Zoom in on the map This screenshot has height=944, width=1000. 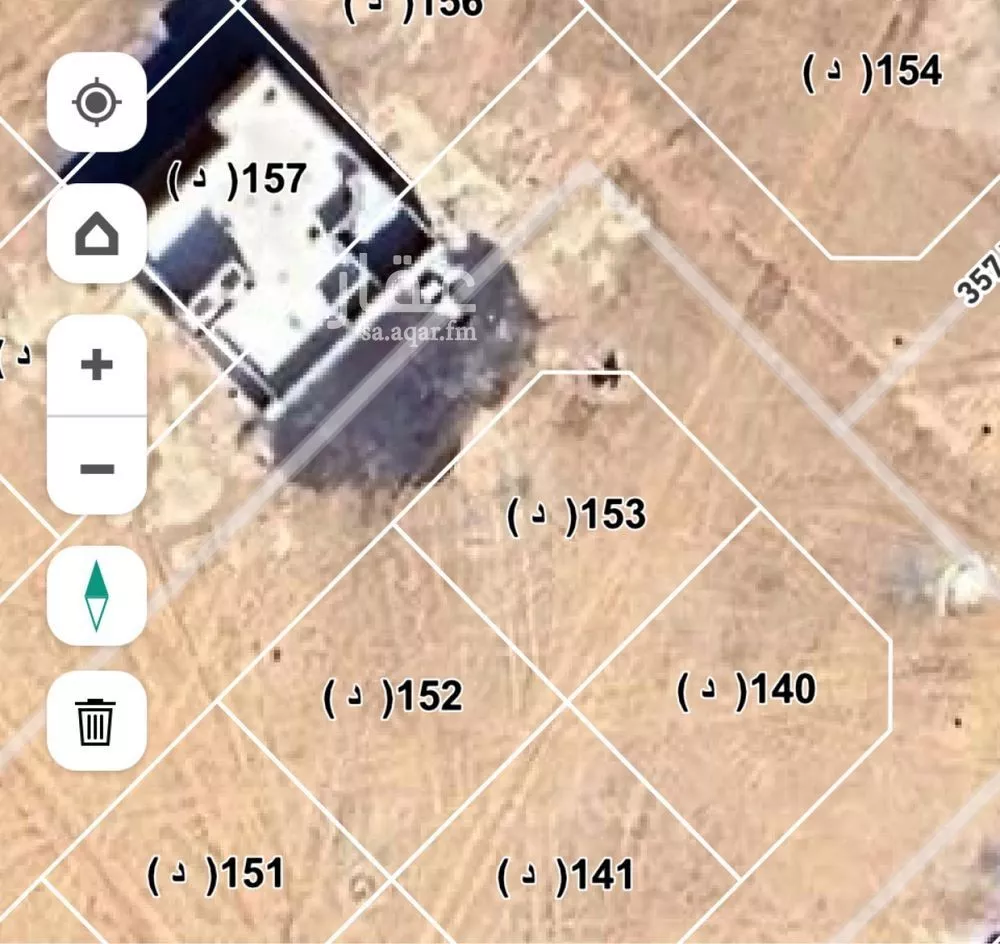tap(97, 365)
